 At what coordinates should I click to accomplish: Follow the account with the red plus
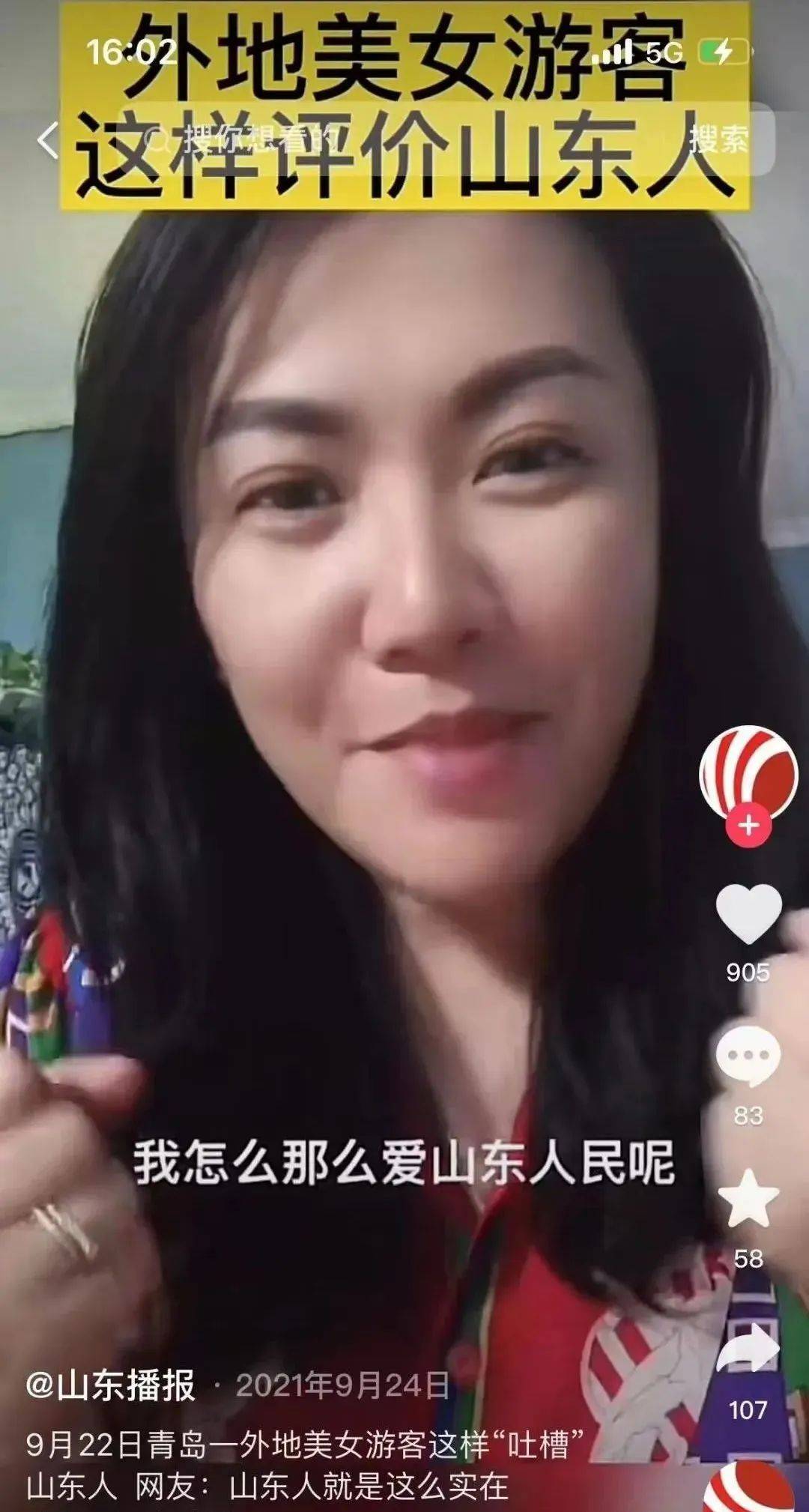tap(748, 826)
